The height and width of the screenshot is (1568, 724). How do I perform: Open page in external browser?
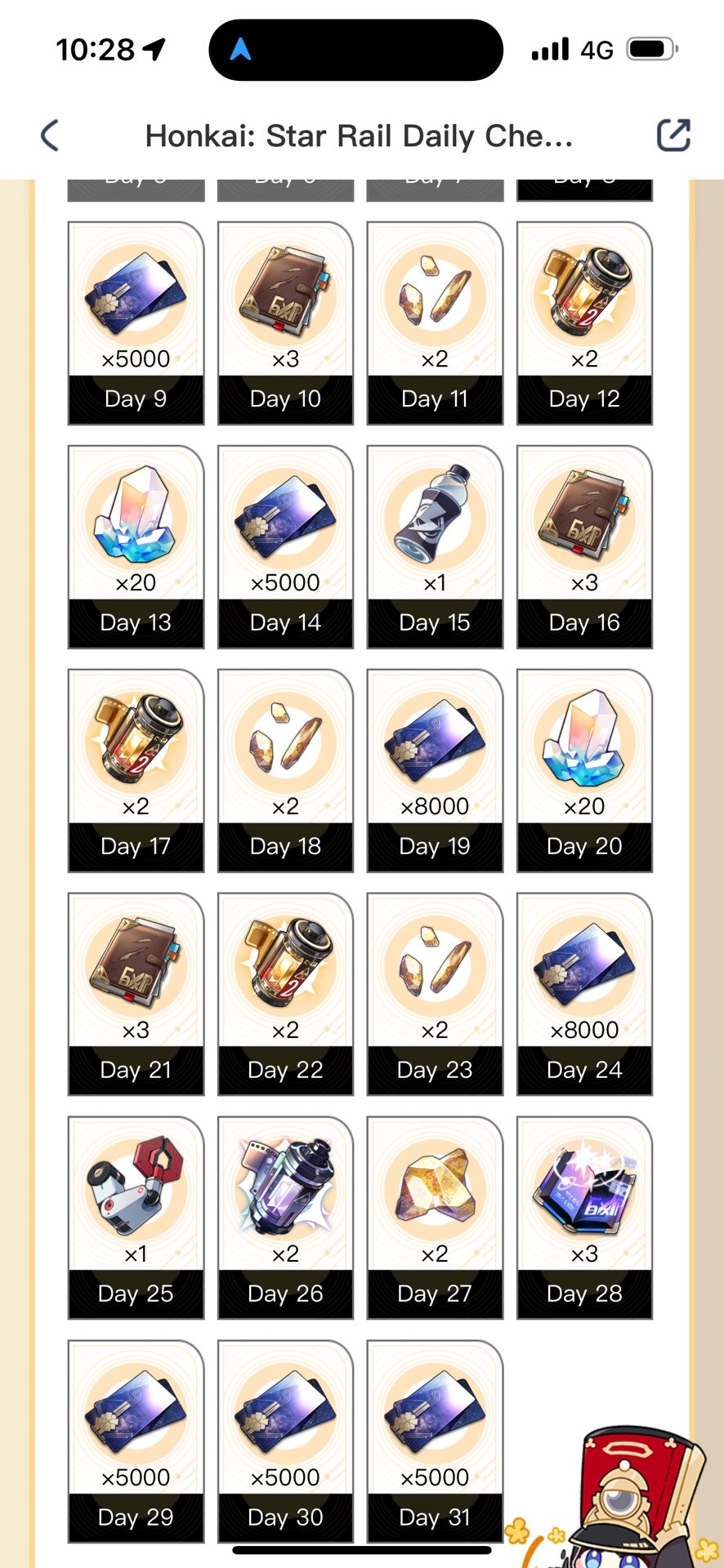tap(673, 136)
